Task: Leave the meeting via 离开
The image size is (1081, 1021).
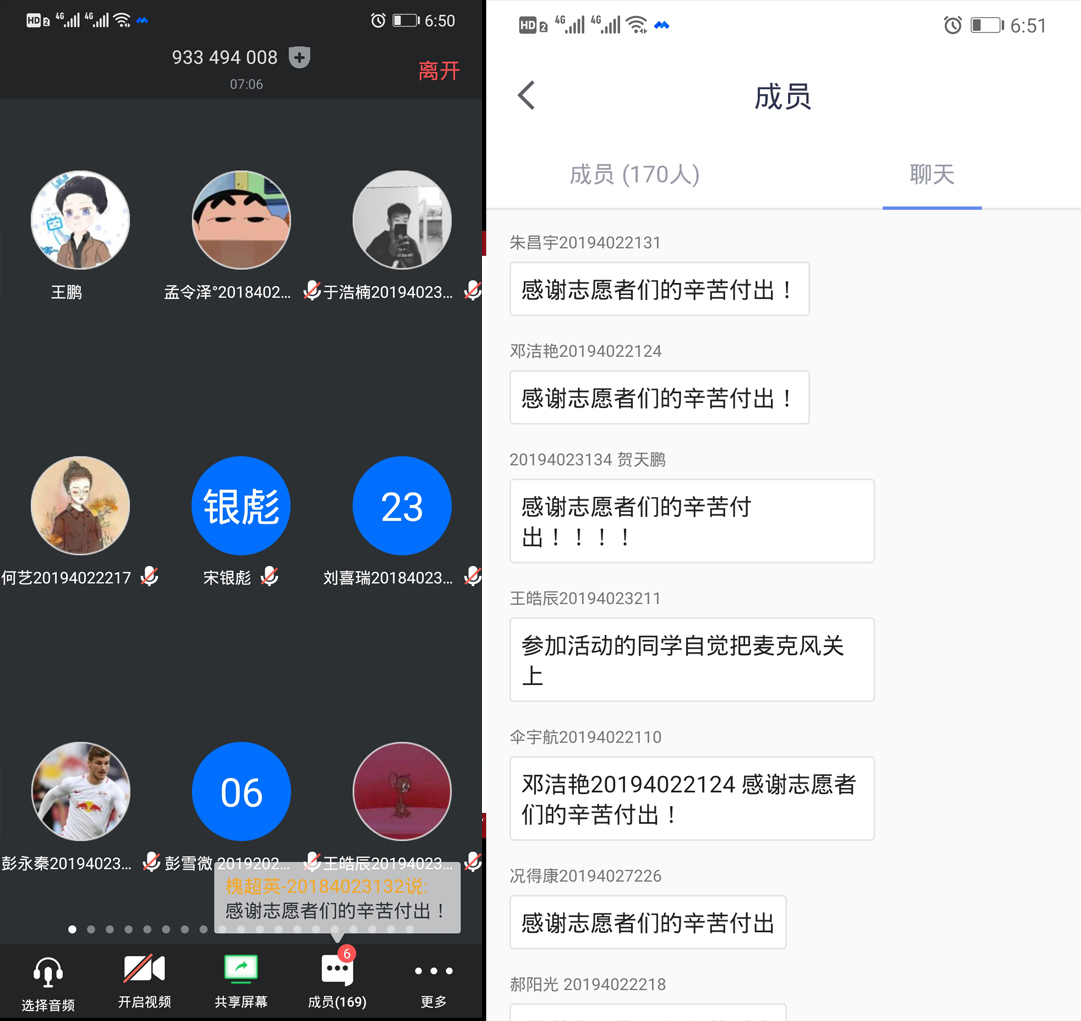Action: click(438, 71)
